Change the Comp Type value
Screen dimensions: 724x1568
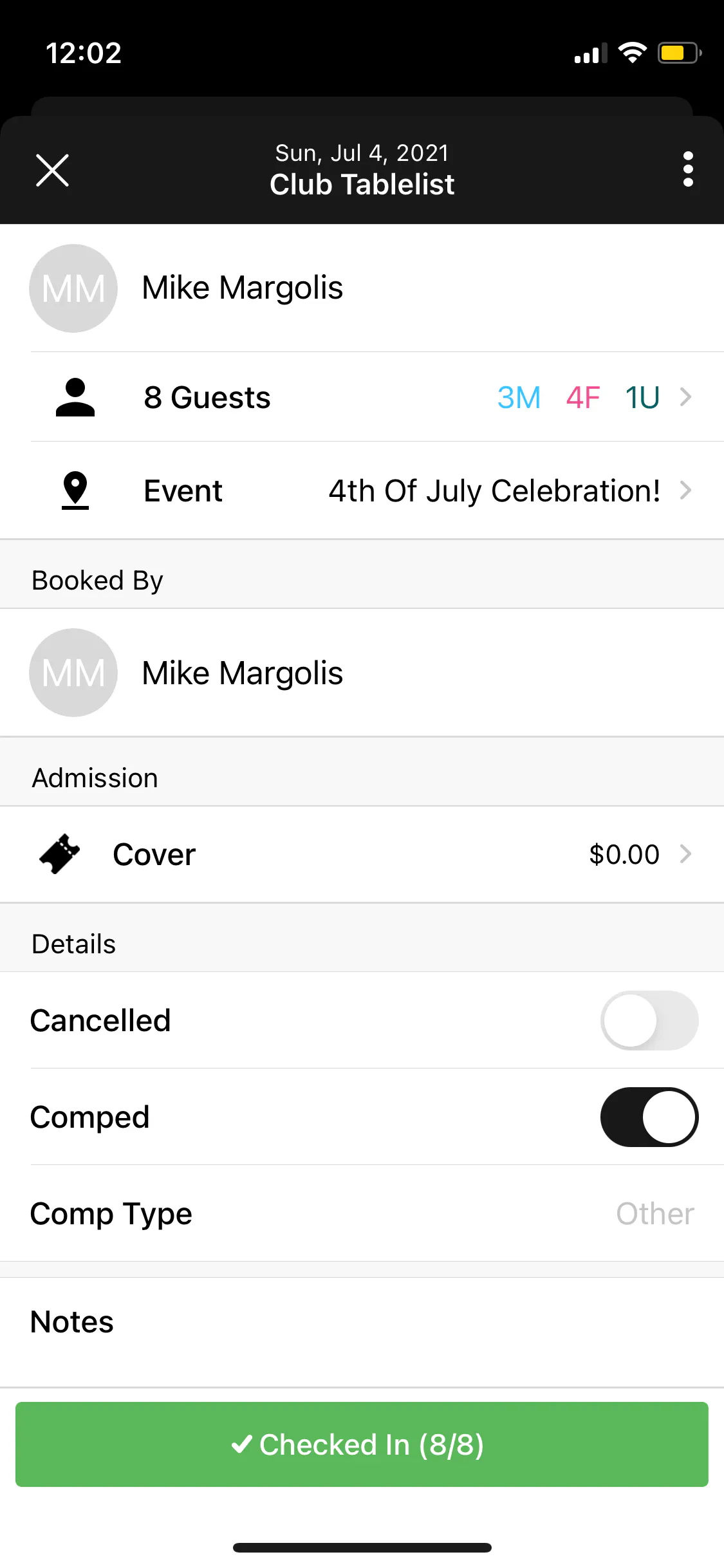click(654, 1213)
